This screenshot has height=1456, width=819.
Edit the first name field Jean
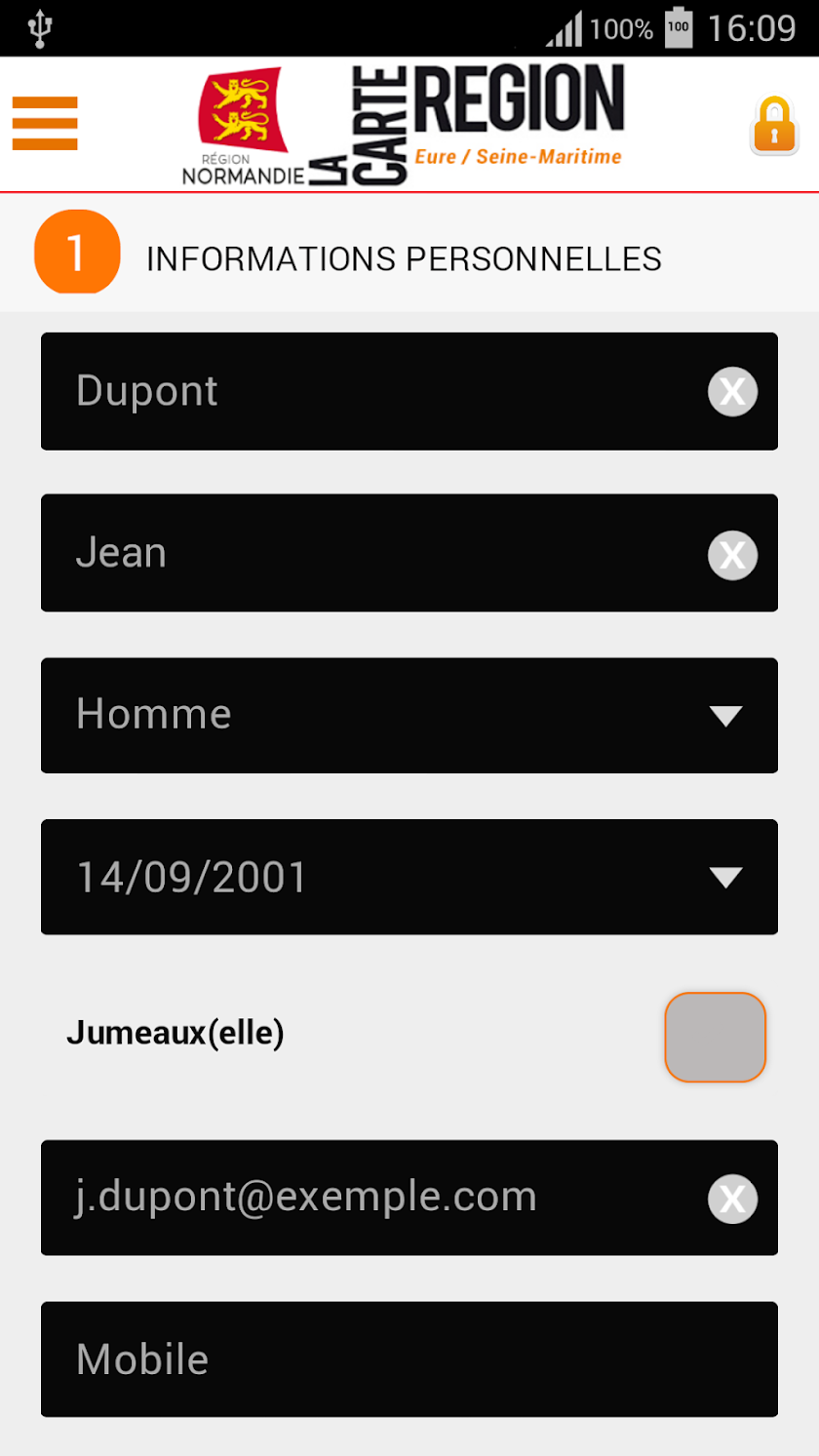click(x=370, y=553)
